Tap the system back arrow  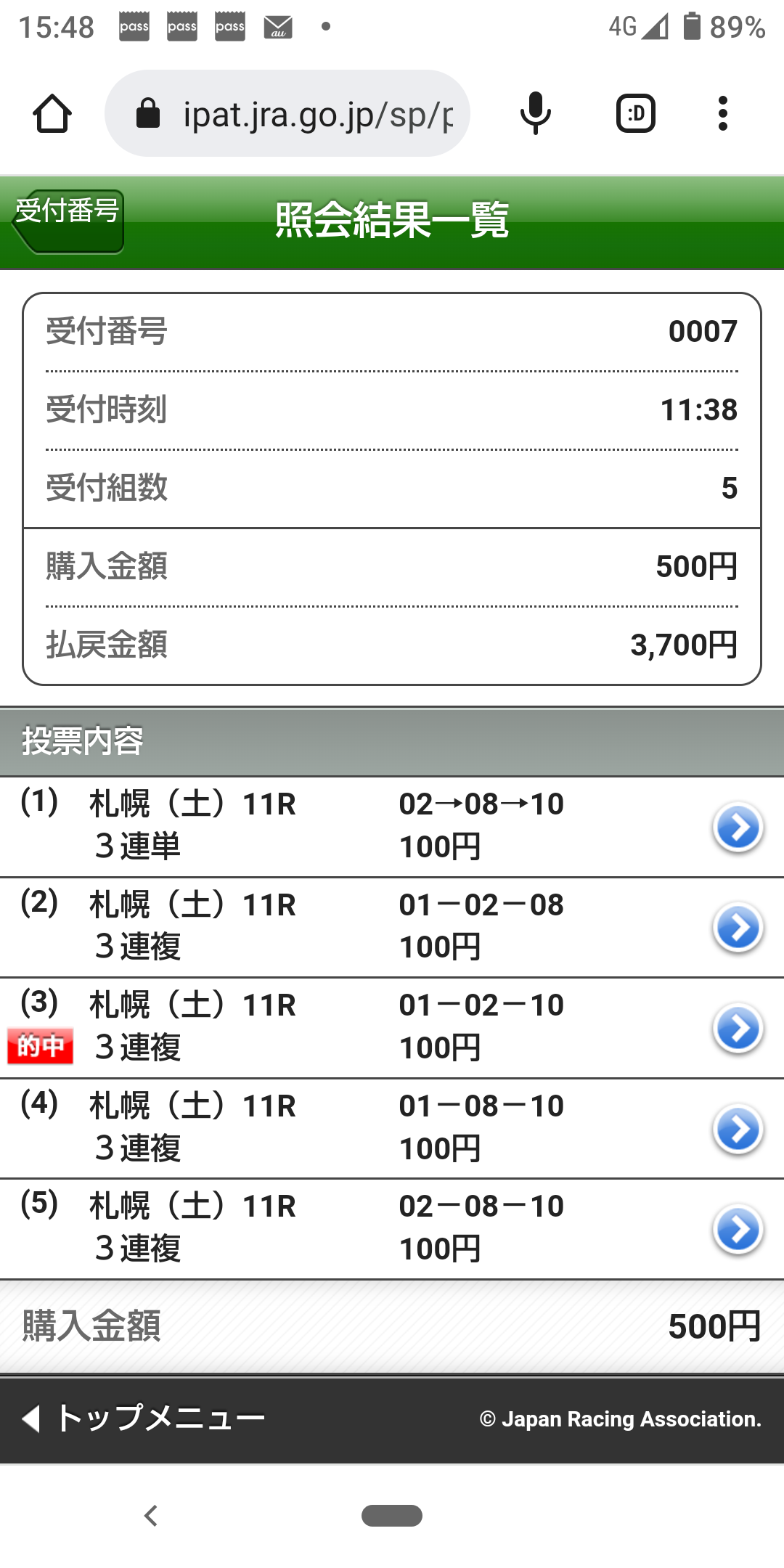151,1516
